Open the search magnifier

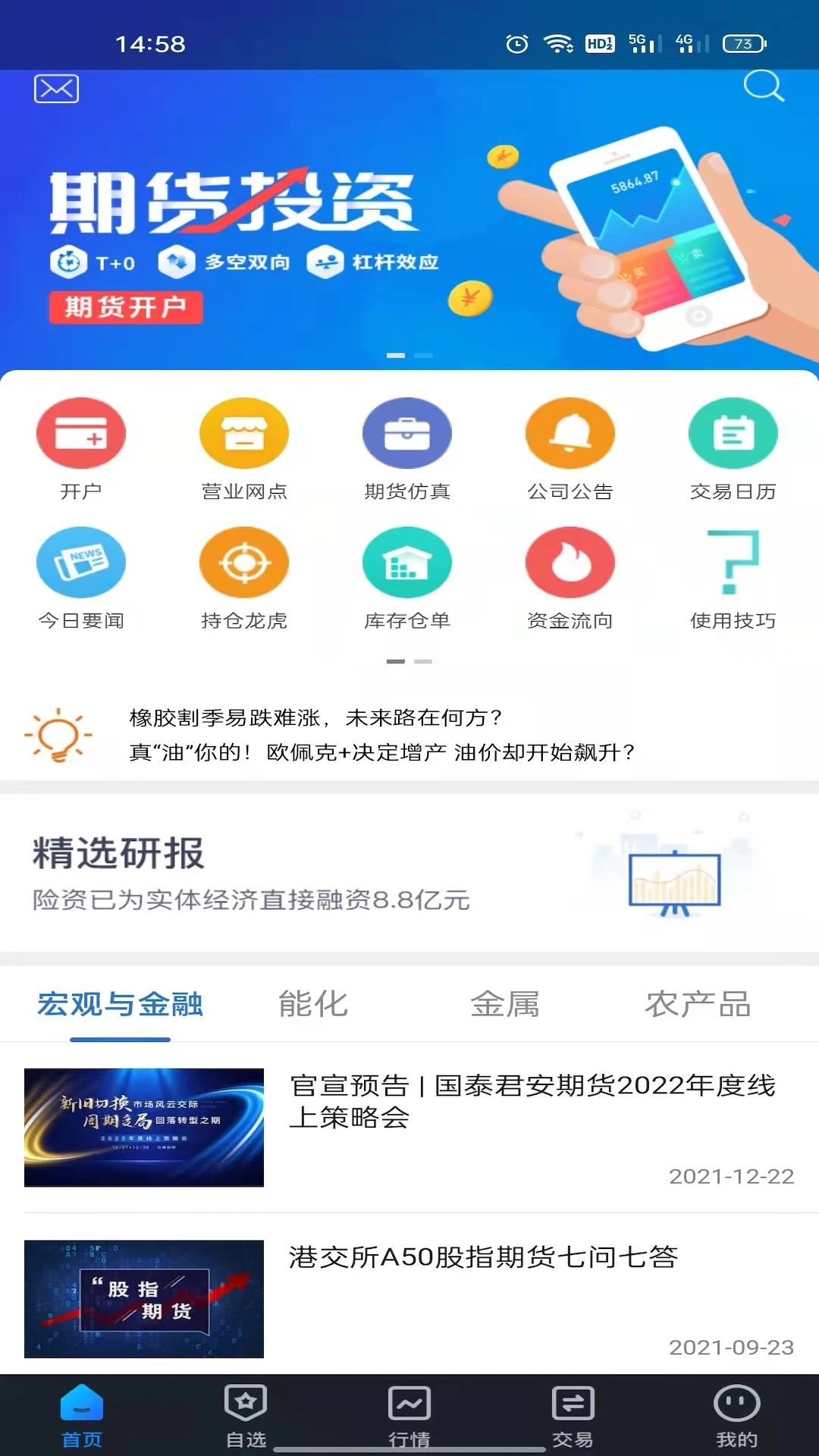763,86
